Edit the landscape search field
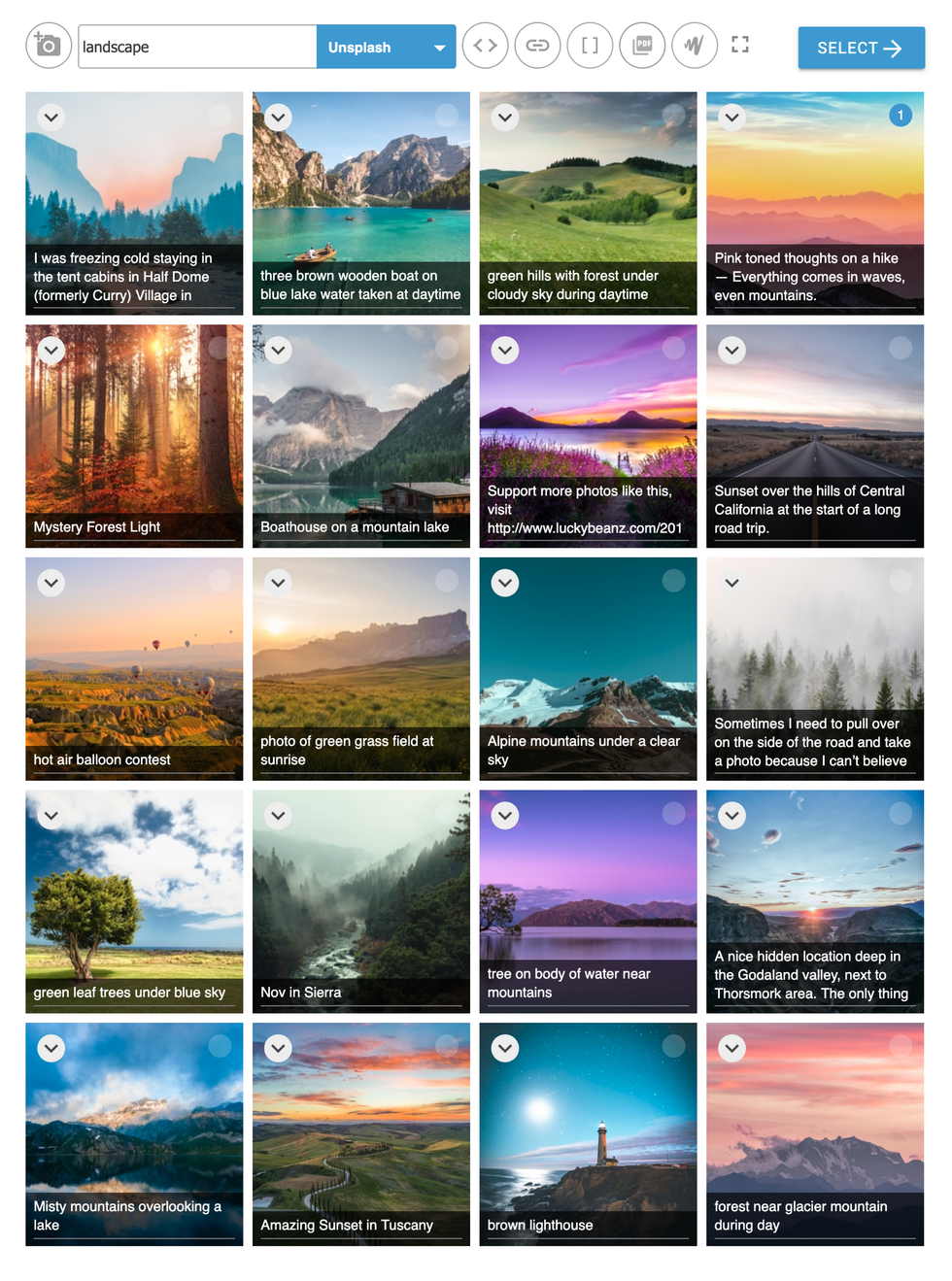This screenshot has height=1281, width=952. click(196, 47)
